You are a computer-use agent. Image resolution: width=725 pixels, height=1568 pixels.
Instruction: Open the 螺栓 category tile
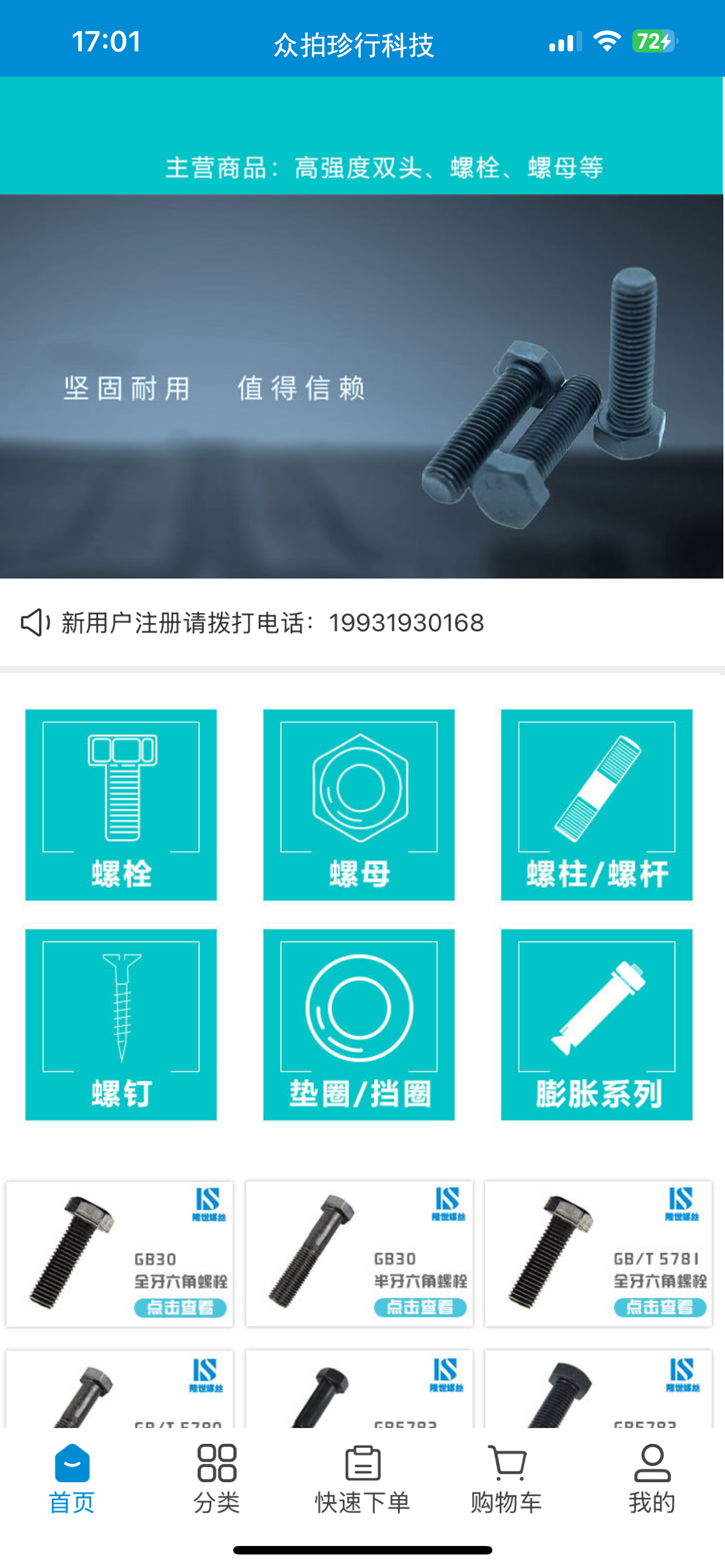tap(120, 804)
